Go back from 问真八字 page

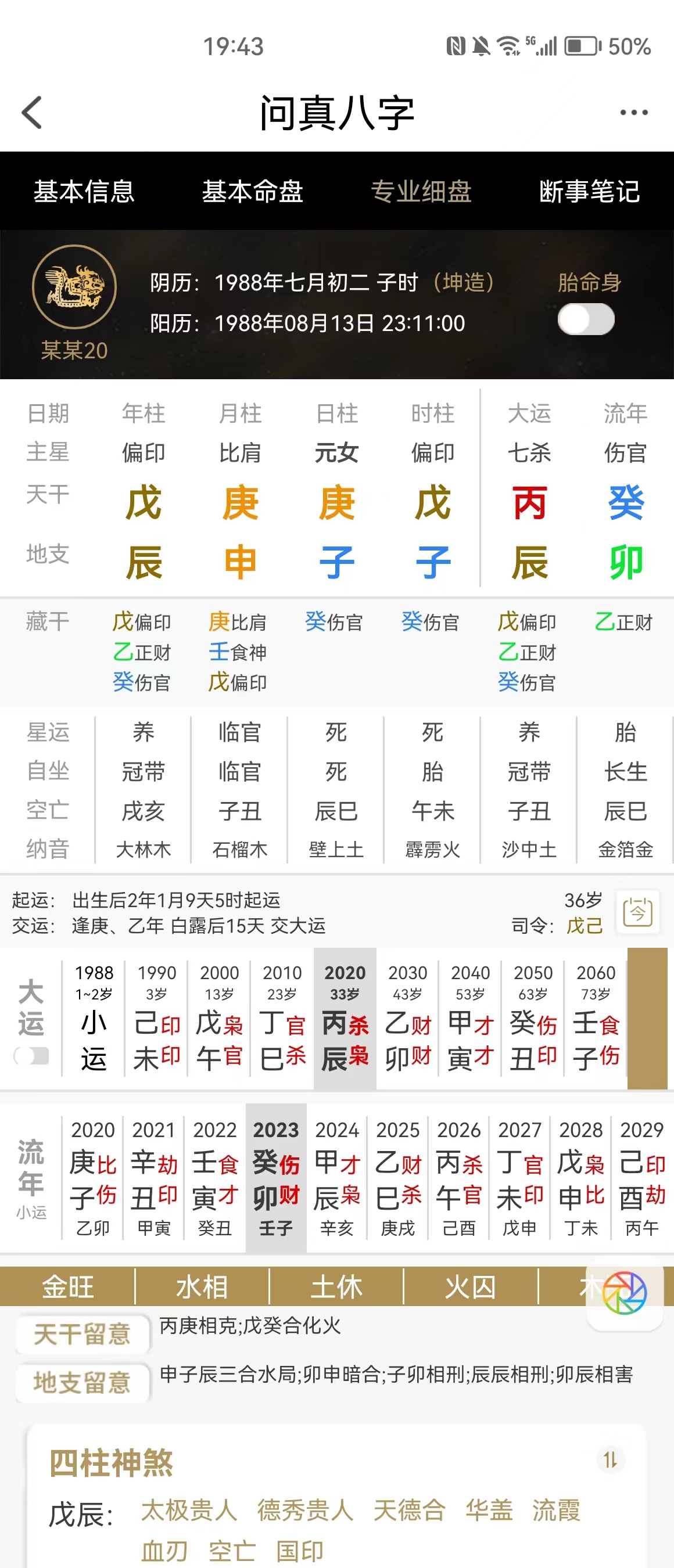click(x=31, y=113)
